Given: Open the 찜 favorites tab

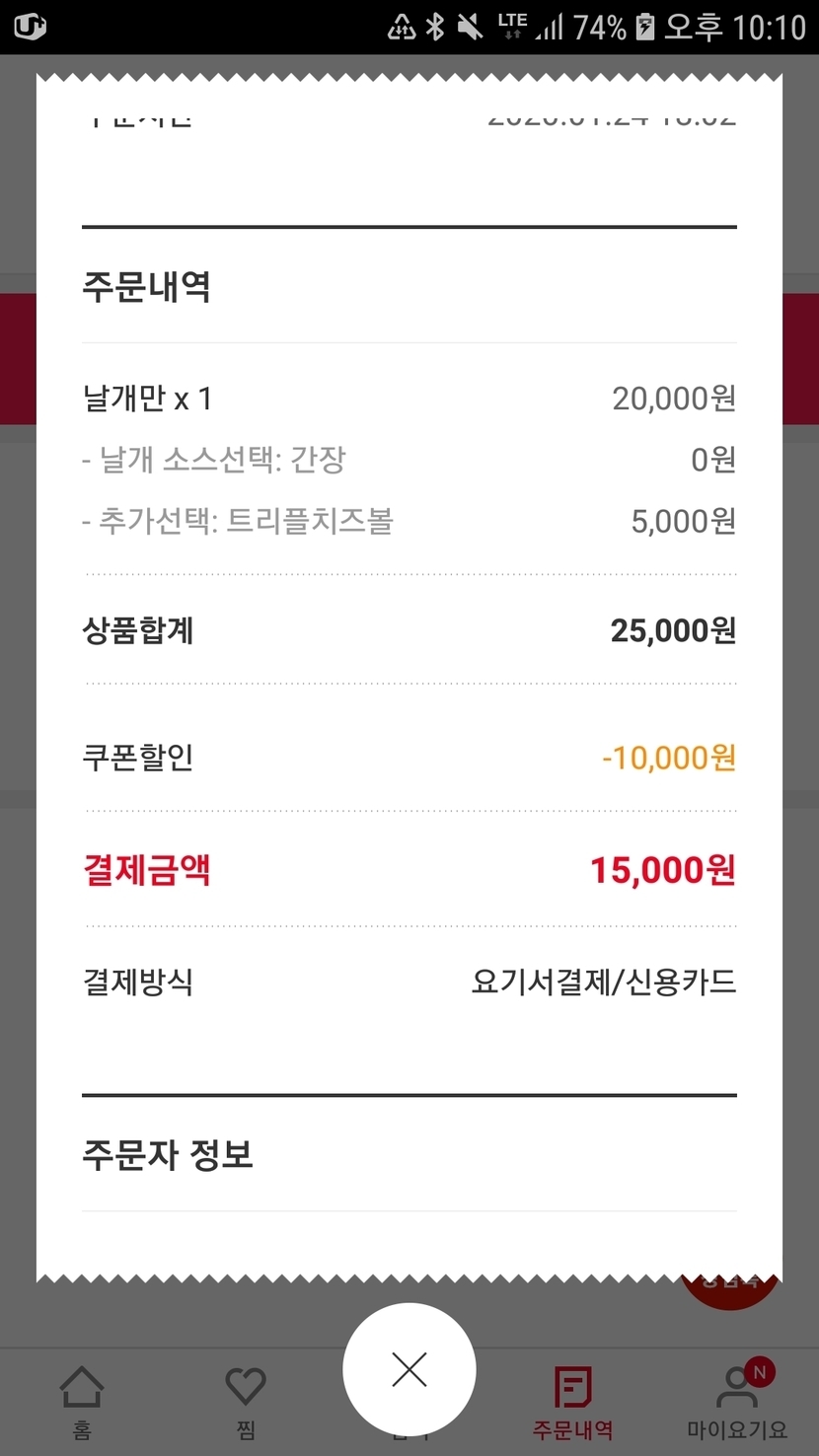Looking at the screenshot, I should pyautogui.click(x=246, y=1402).
